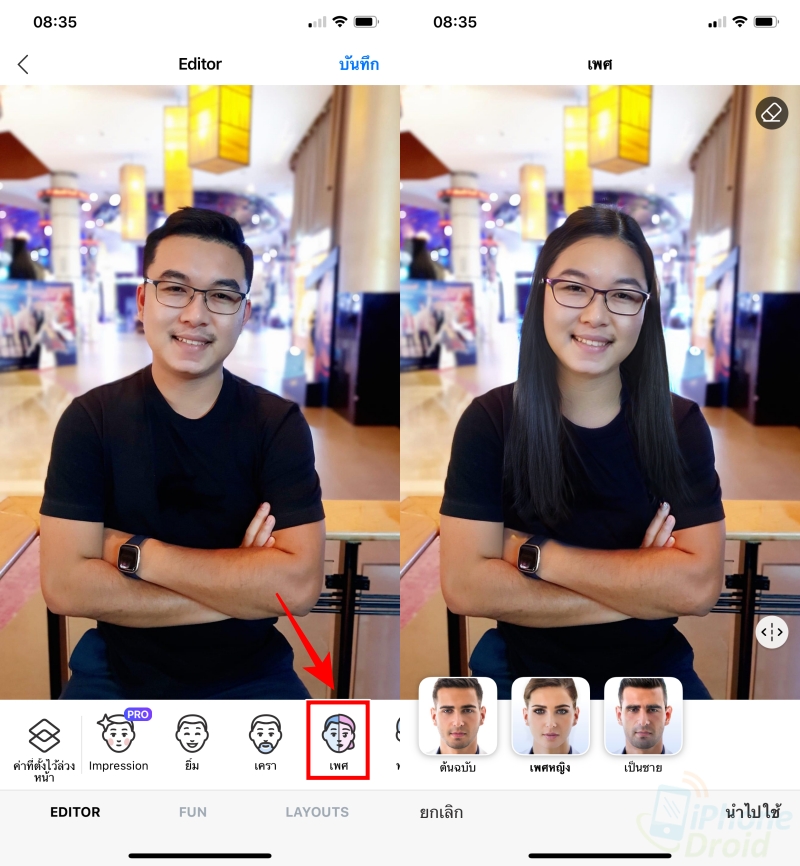The height and width of the screenshot is (866, 800).
Task: Switch to the EDITOR tab
Action: [75, 812]
